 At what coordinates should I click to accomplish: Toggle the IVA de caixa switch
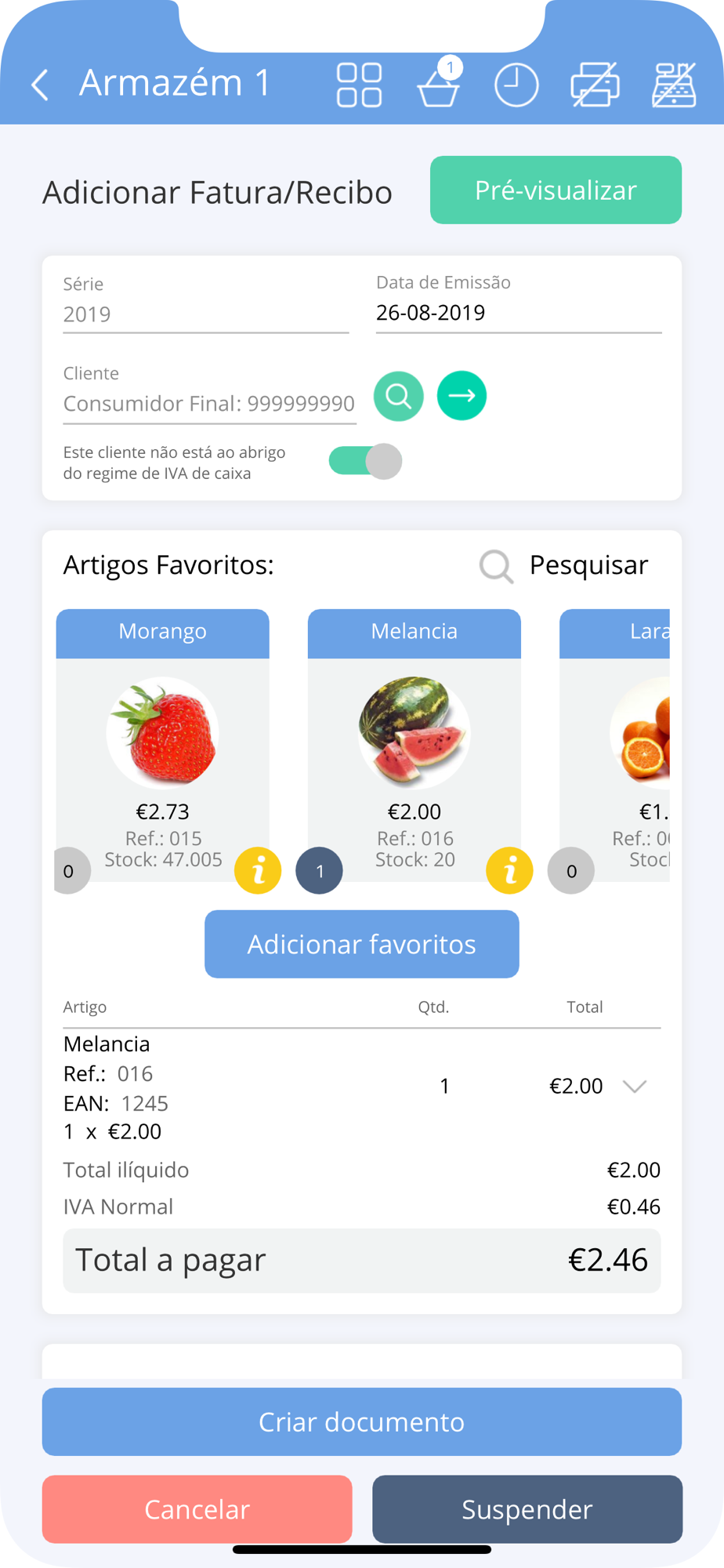click(x=366, y=461)
